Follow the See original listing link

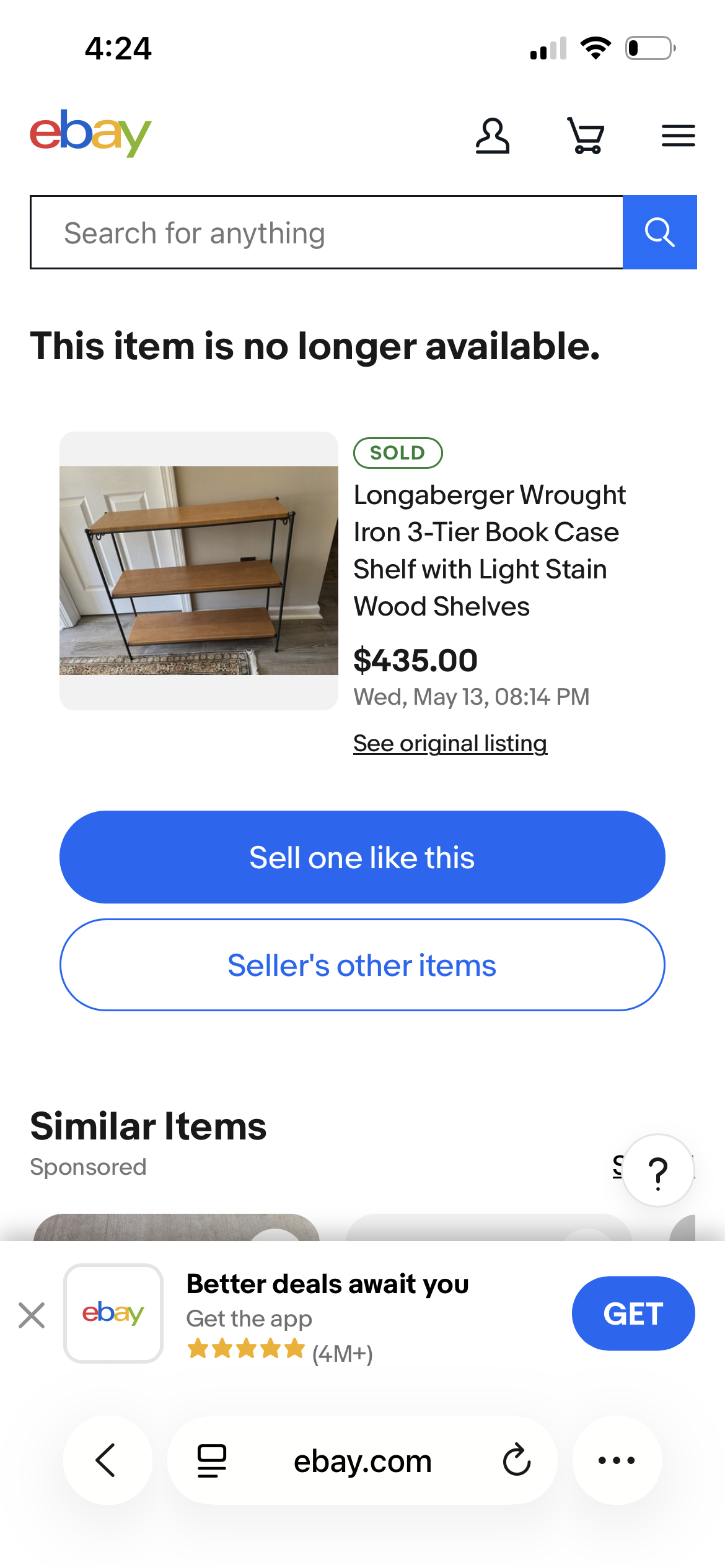pos(450,743)
